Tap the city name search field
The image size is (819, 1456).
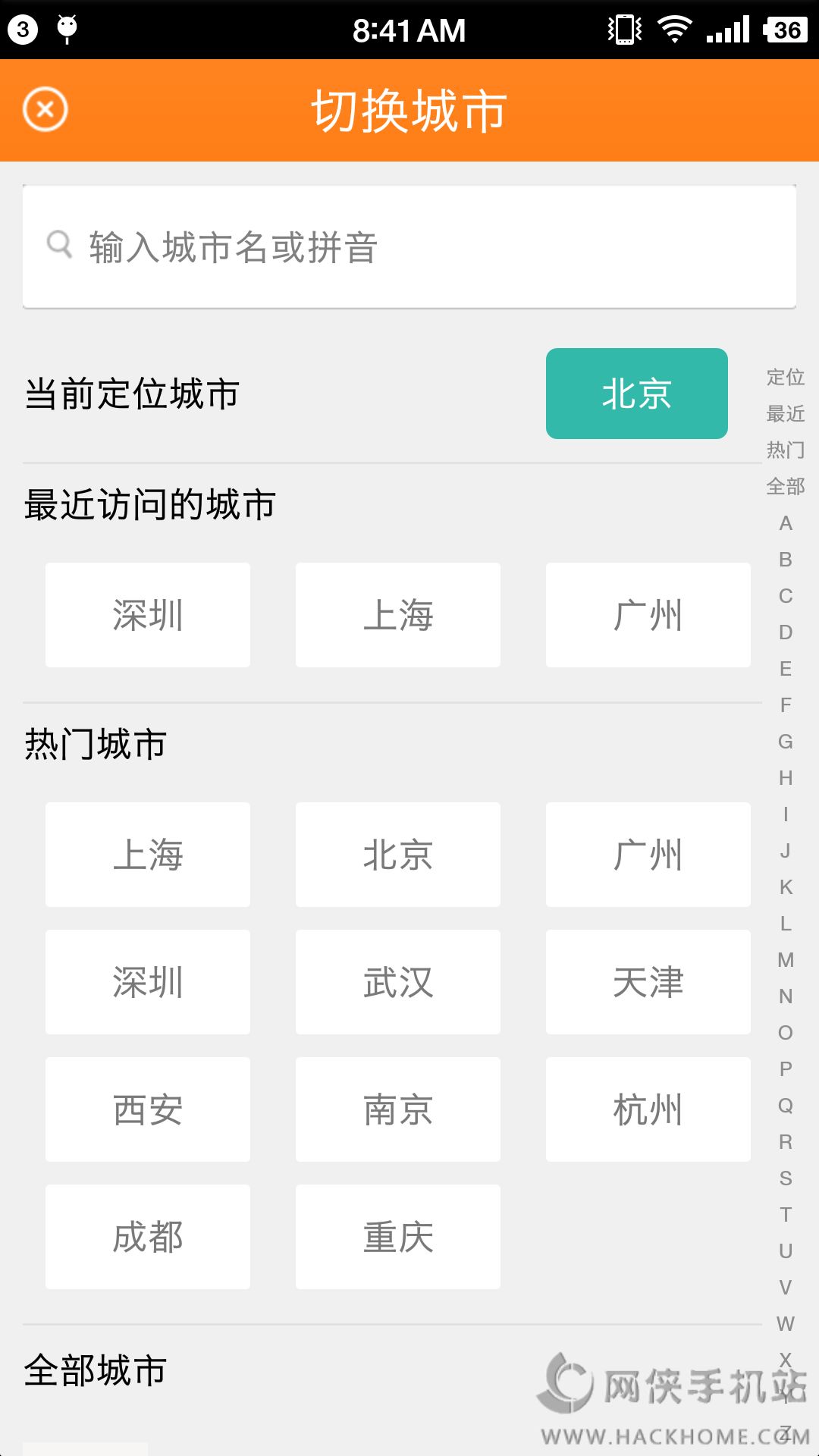(409, 247)
